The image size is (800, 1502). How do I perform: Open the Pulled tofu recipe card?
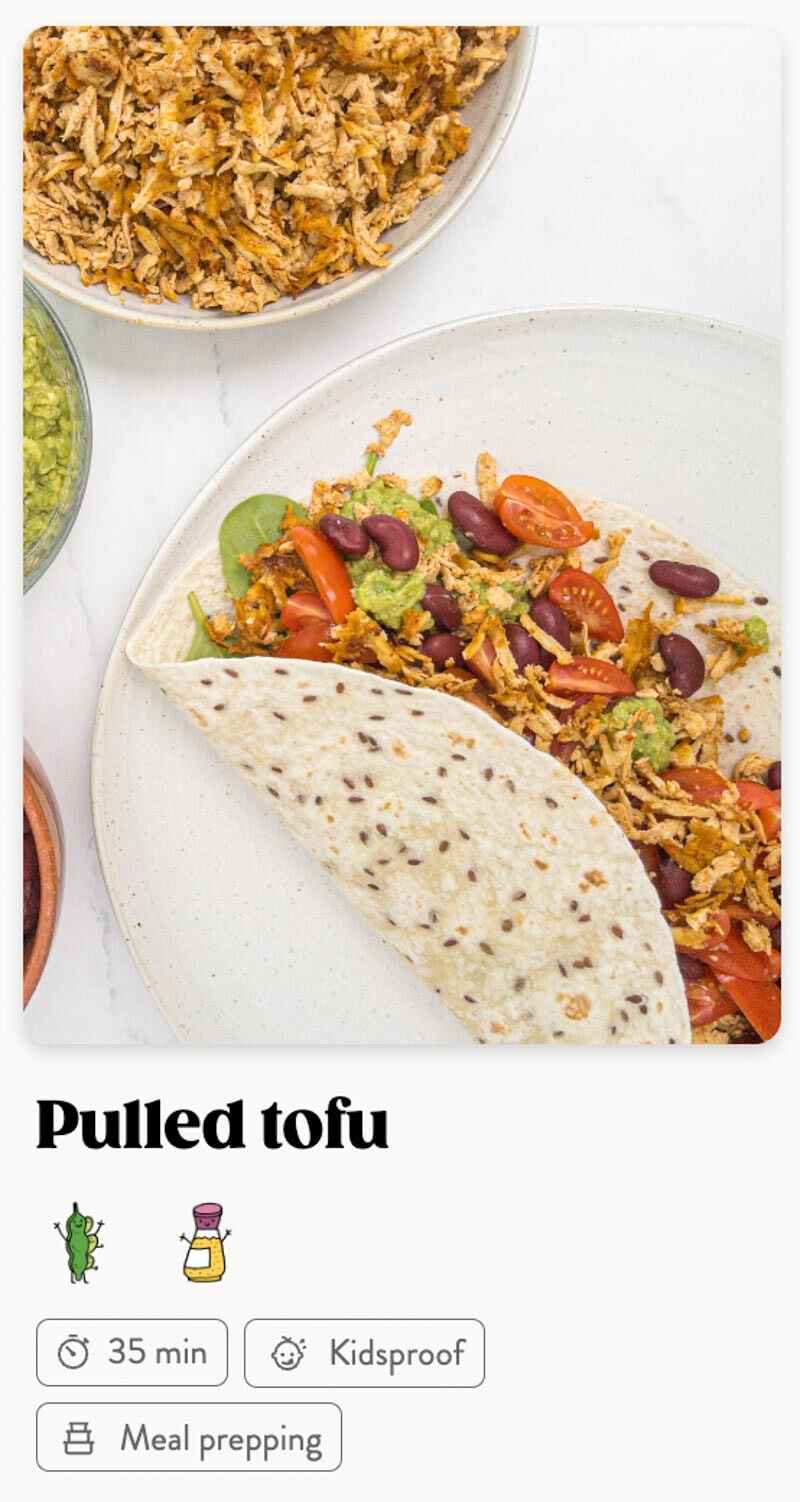coord(400,535)
